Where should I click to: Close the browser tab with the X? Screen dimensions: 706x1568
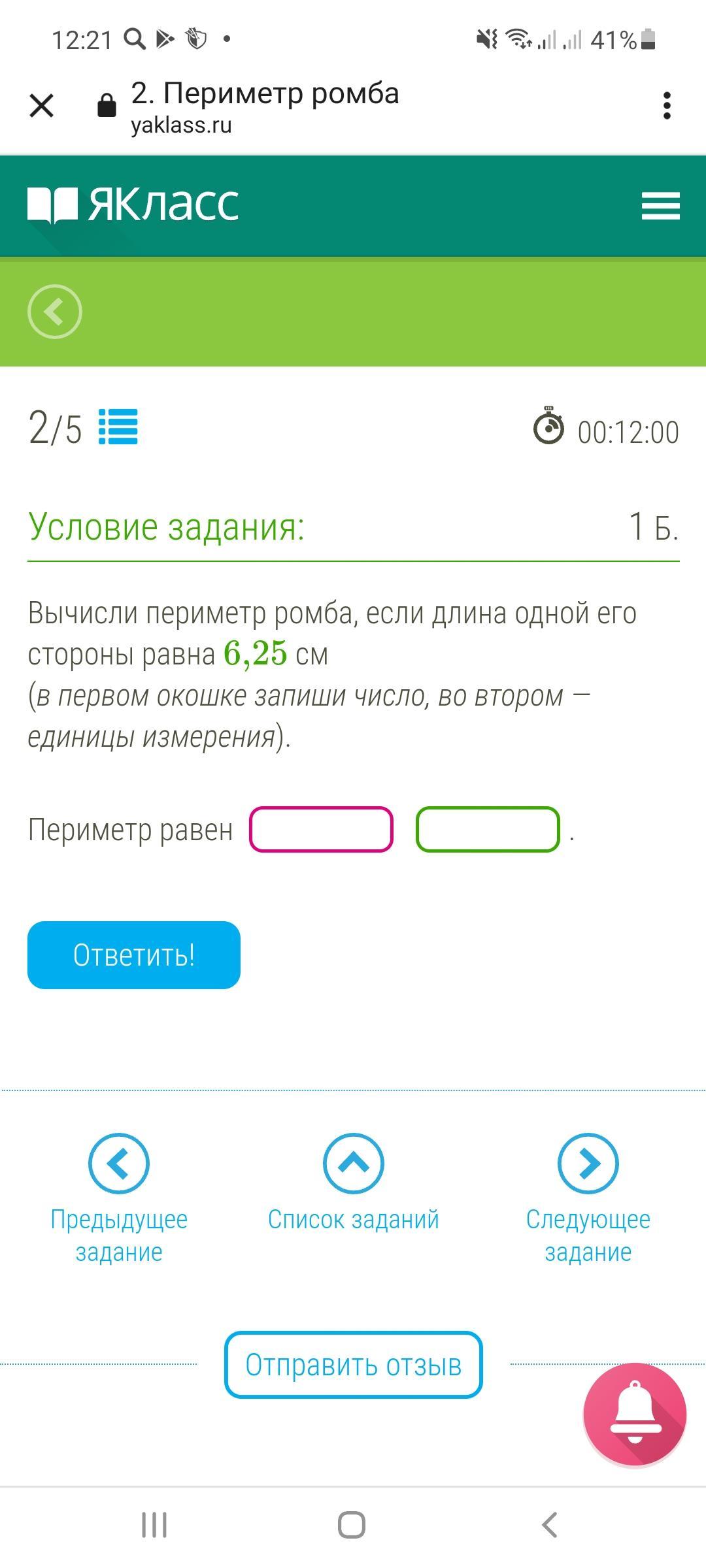coord(42,105)
